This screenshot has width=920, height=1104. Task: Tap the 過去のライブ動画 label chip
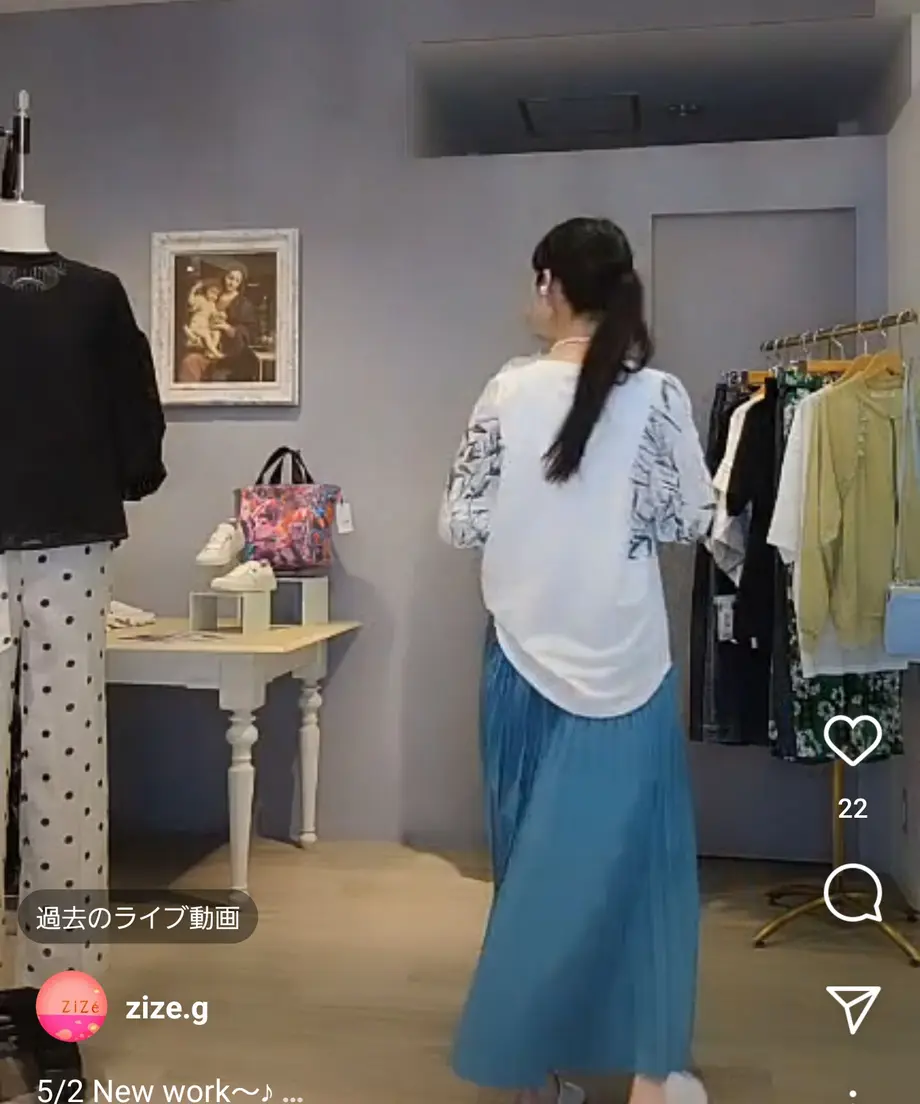click(x=138, y=917)
